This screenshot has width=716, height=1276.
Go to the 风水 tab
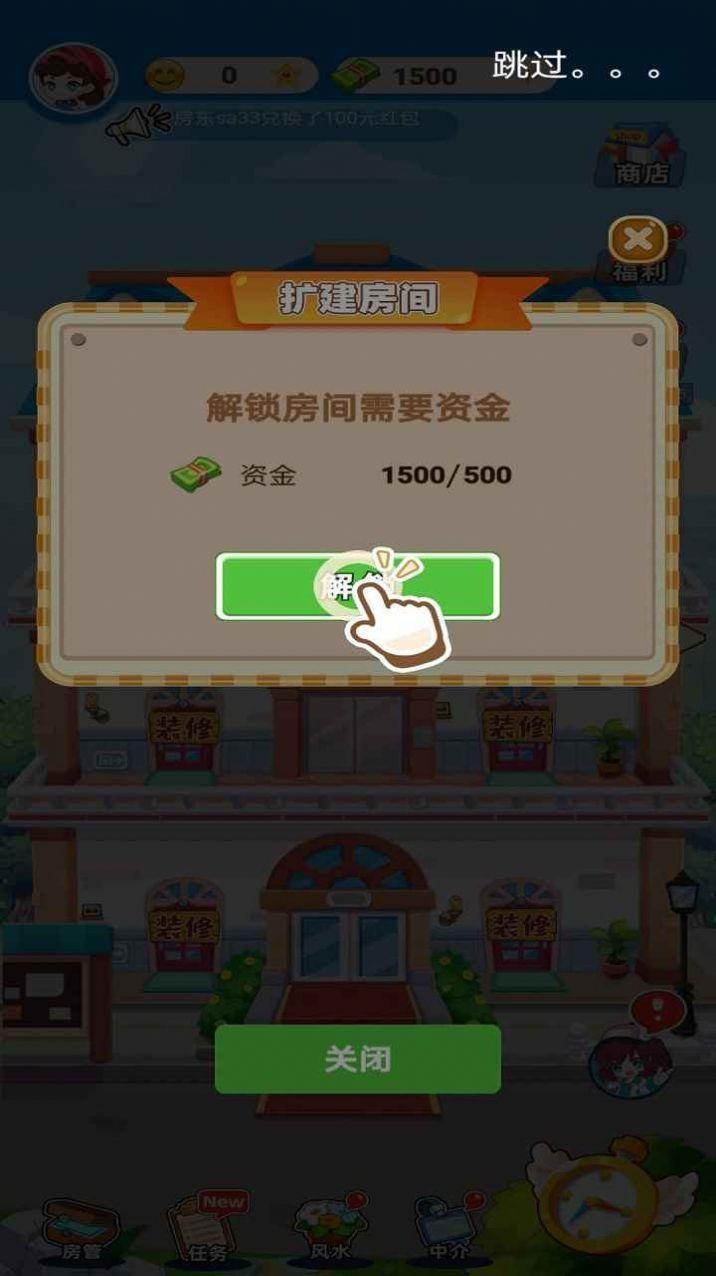click(x=328, y=1228)
